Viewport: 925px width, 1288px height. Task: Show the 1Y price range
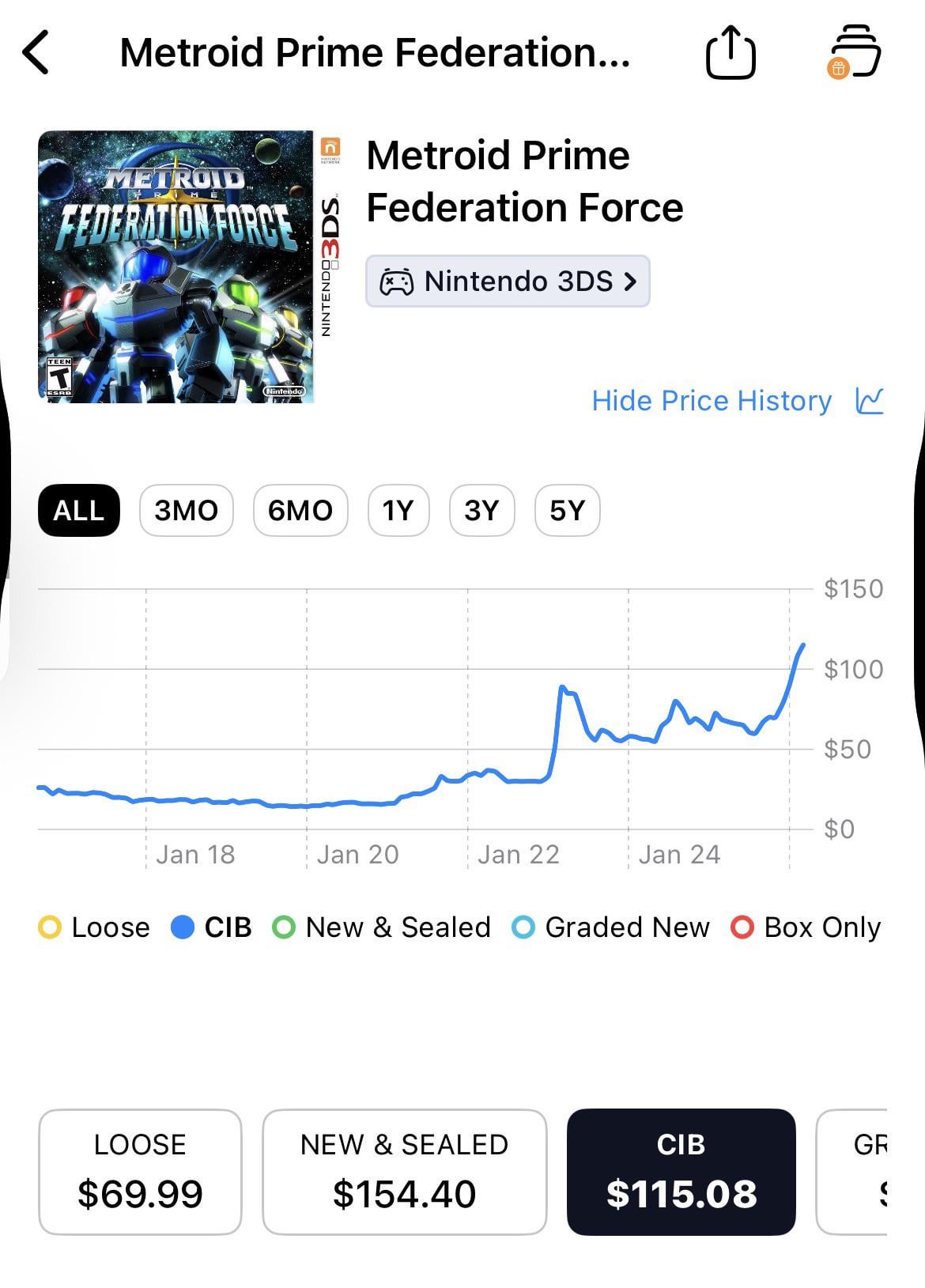tap(398, 511)
